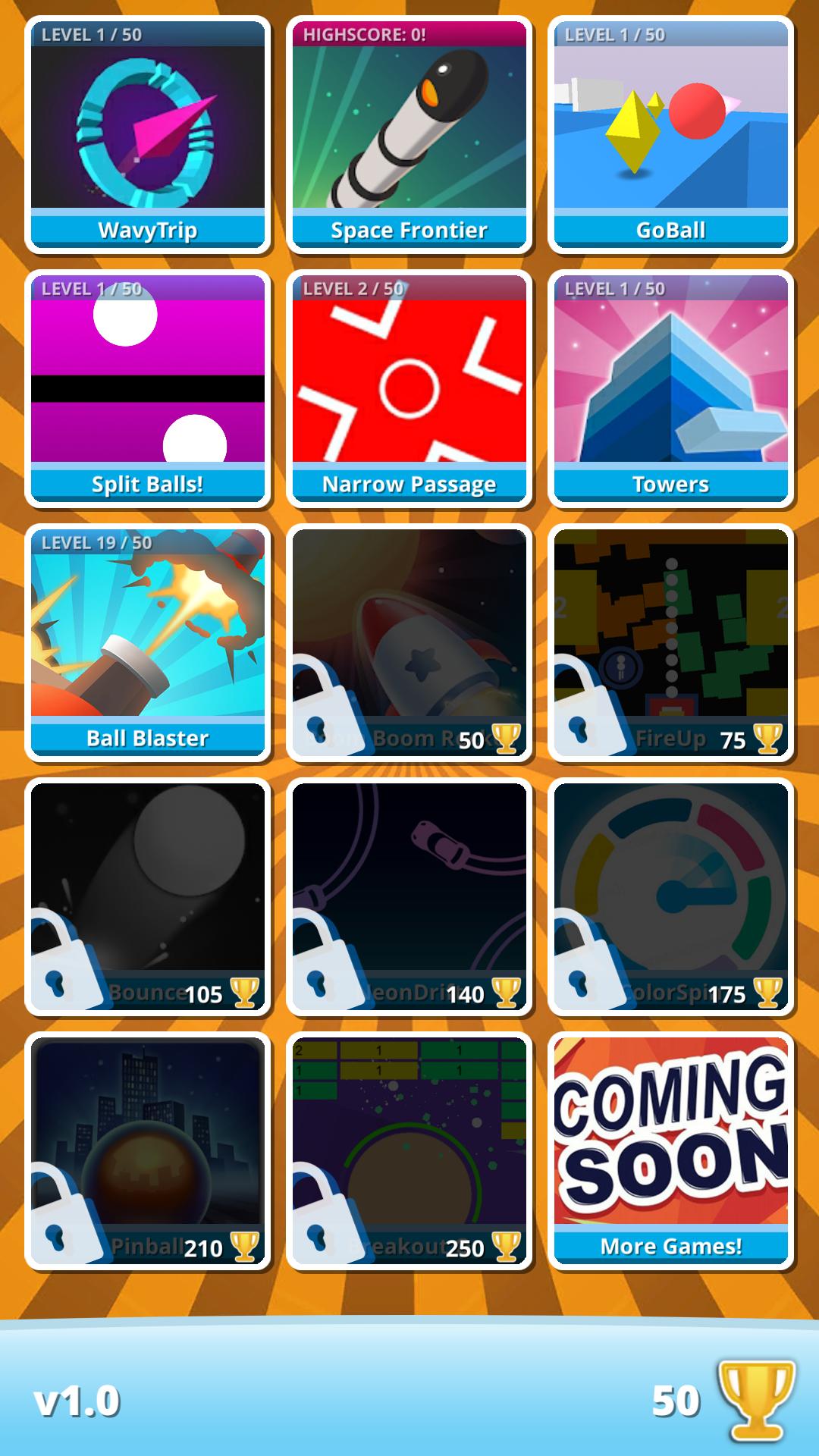Select the Towers game
Viewport: 819px width, 1456px height.
point(671,389)
